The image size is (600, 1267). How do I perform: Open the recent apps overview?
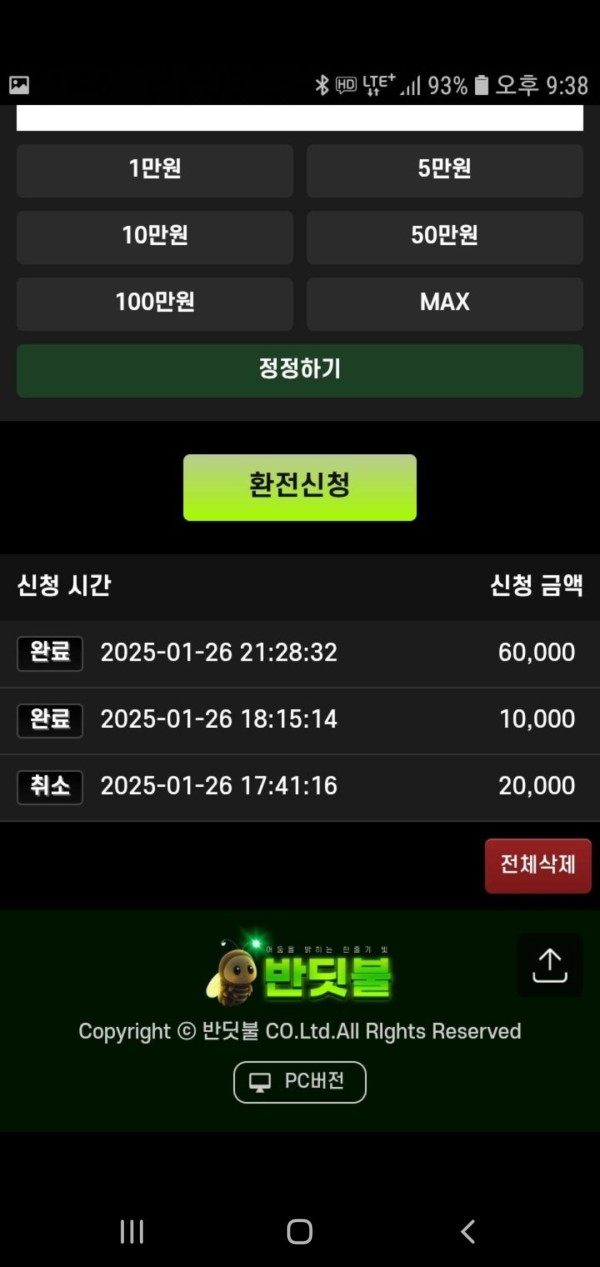pyautogui.click(x=132, y=1231)
